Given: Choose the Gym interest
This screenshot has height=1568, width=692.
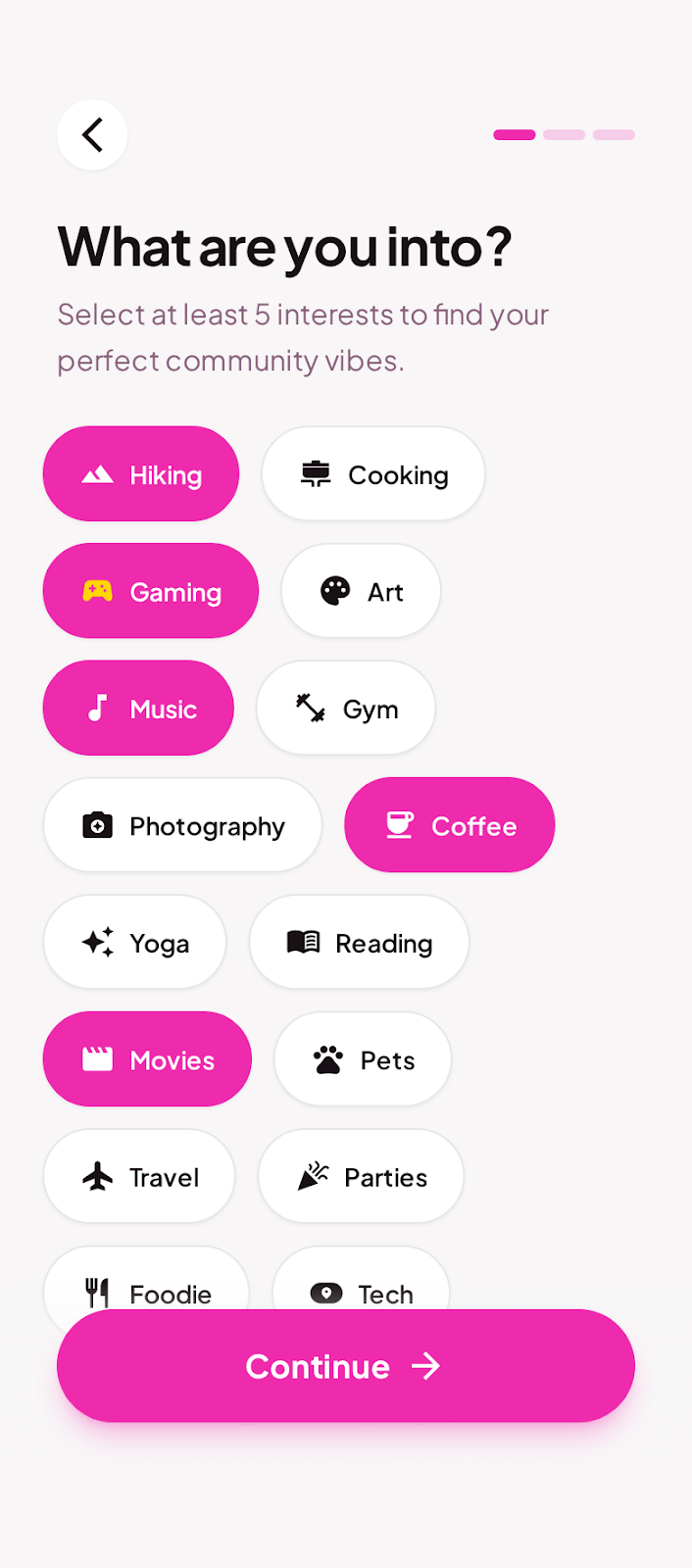Looking at the screenshot, I should (346, 708).
